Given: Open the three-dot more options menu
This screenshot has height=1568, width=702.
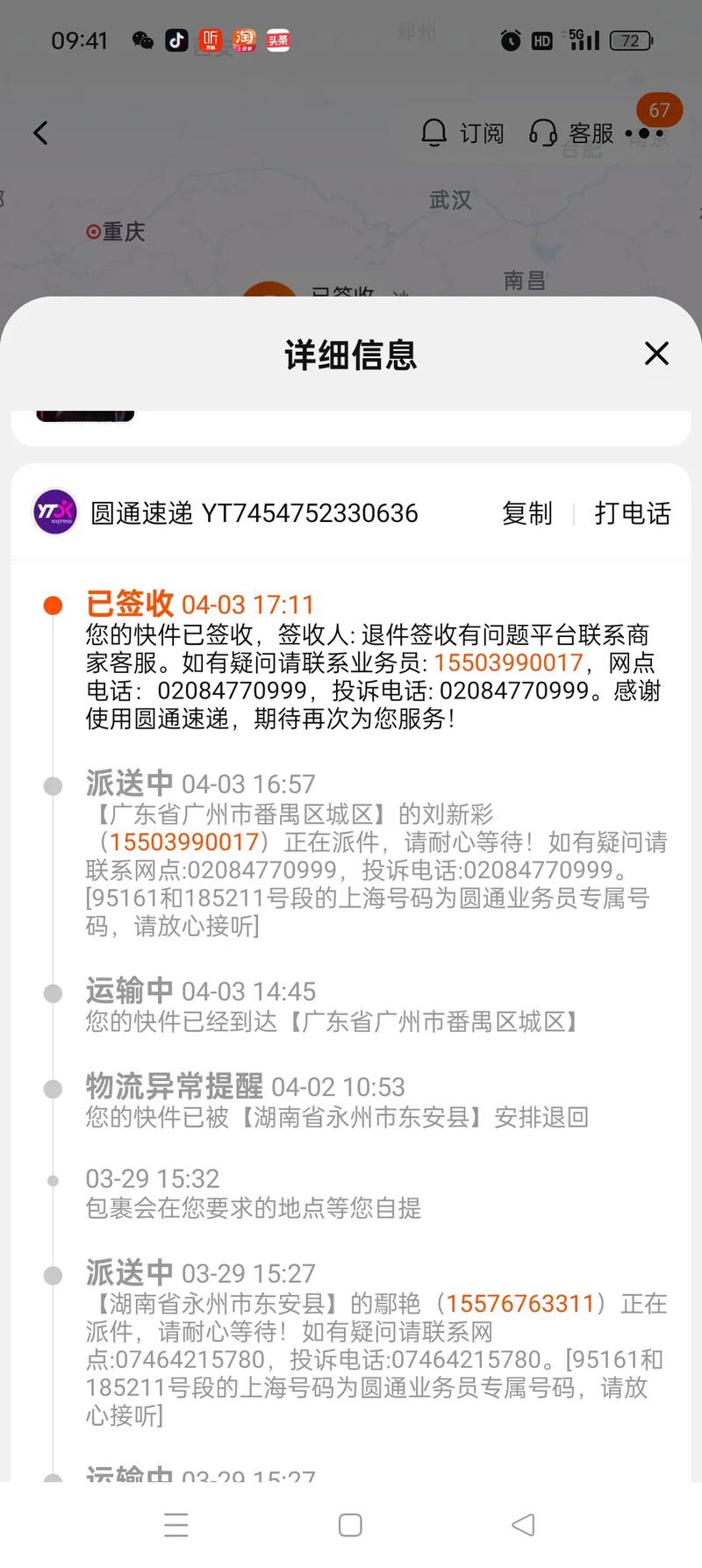Looking at the screenshot, I should pyautogui.click(x=644, y=133).
